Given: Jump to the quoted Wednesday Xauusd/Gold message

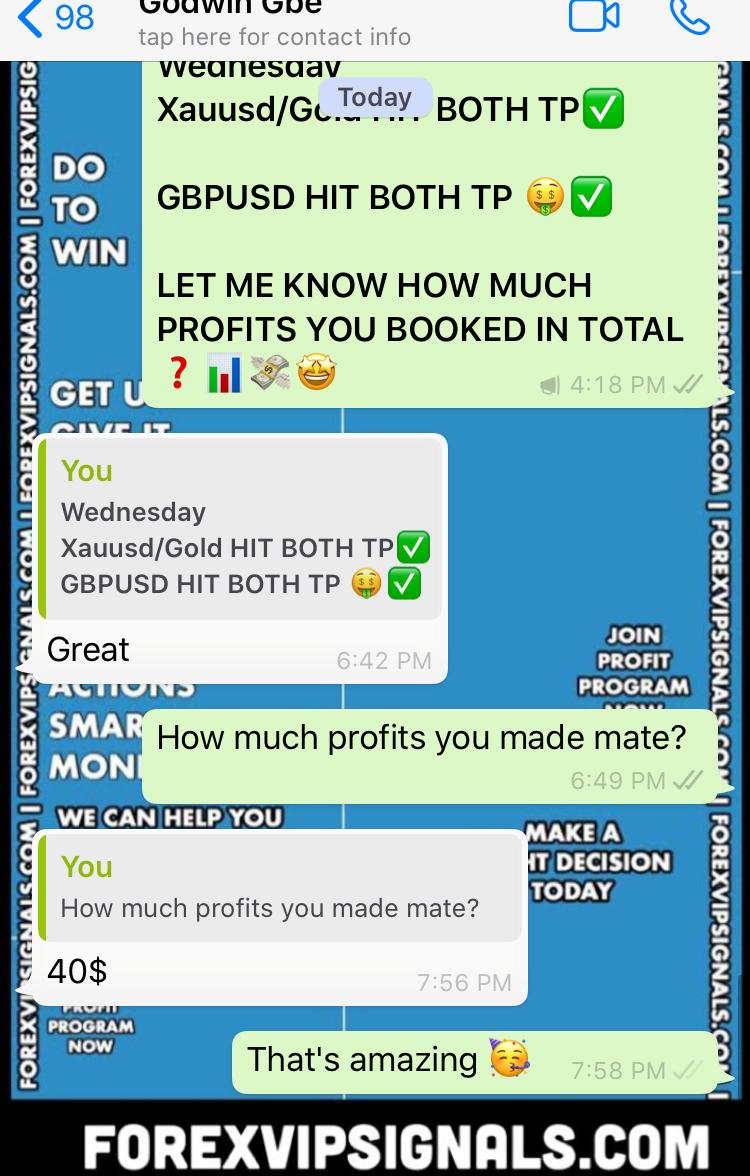Looking at the screenshot, I should click(240, 529).
